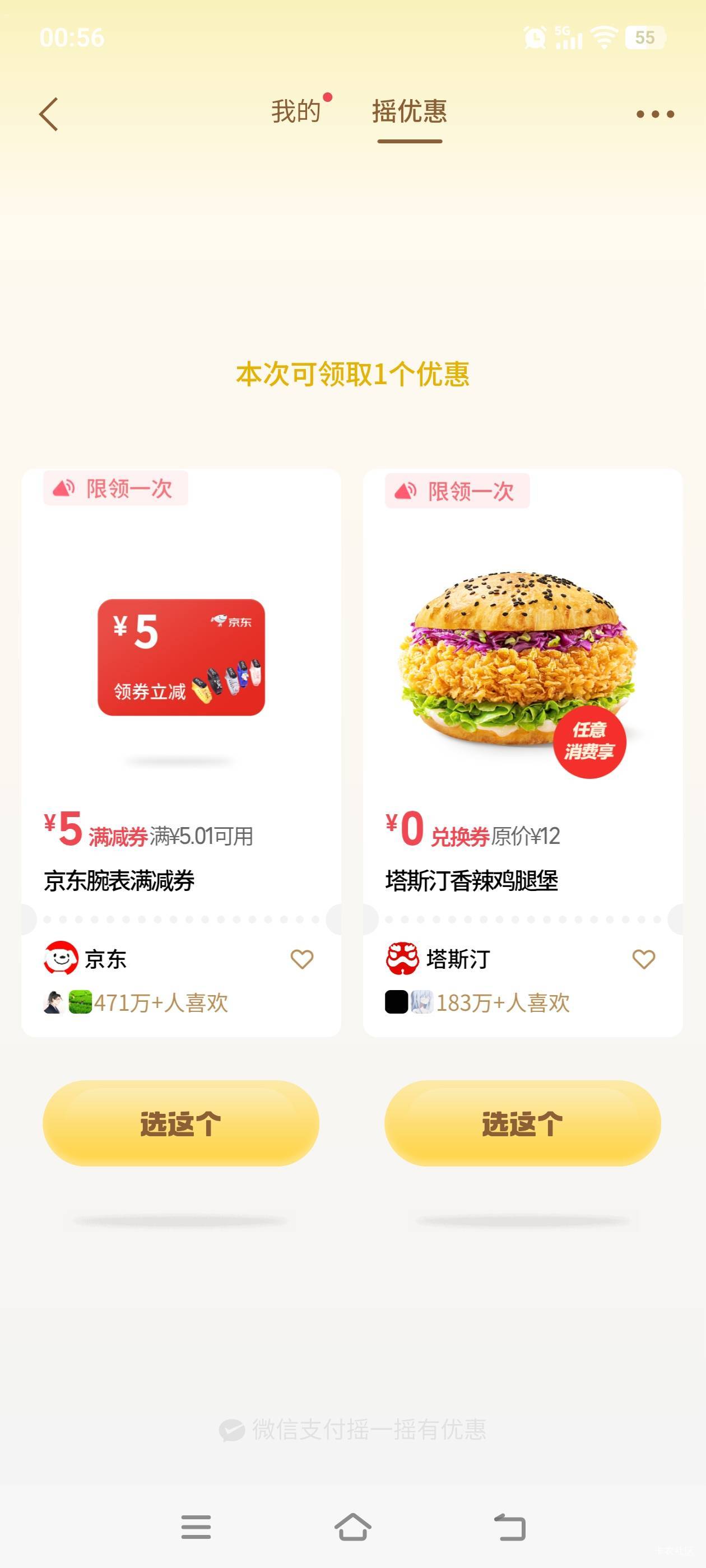The height and width of the screenshot is (1568, 706).
Task: Like the 塔斯汀 coupon with the heart
Action: coord(643,959)
